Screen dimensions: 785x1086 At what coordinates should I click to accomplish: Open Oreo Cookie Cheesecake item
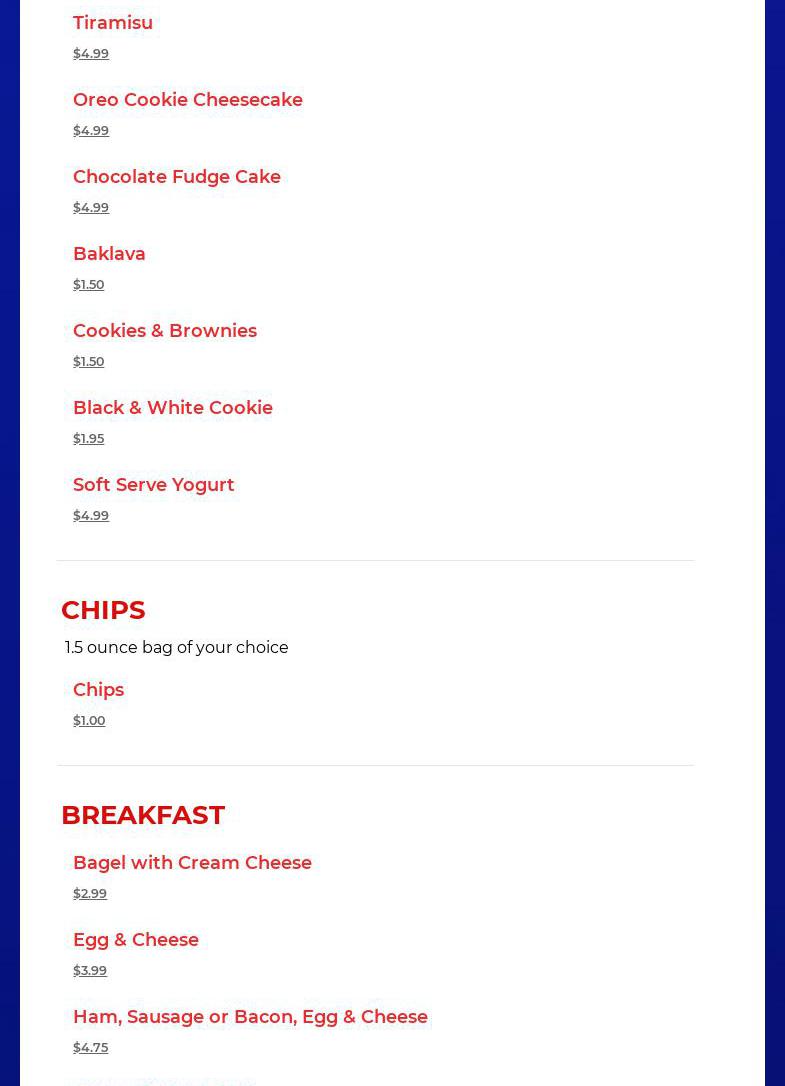(x=188, y=100)
